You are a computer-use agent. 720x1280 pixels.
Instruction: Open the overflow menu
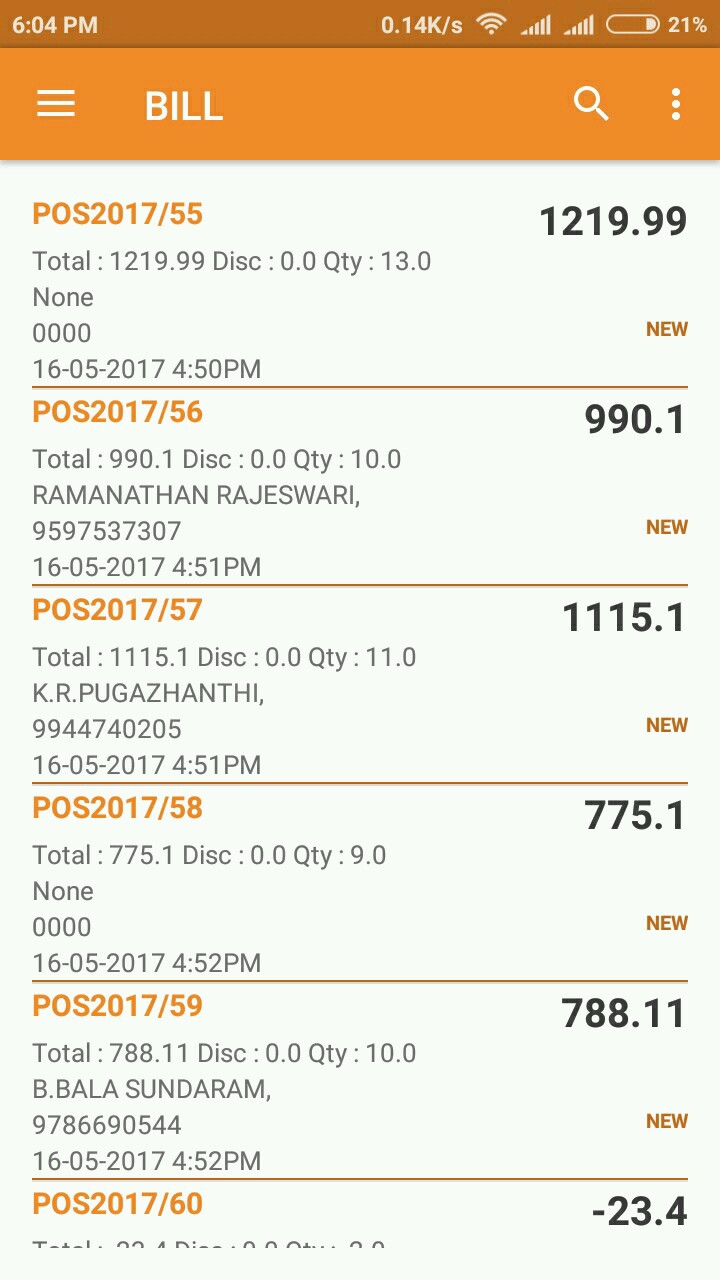click(676, 104)
